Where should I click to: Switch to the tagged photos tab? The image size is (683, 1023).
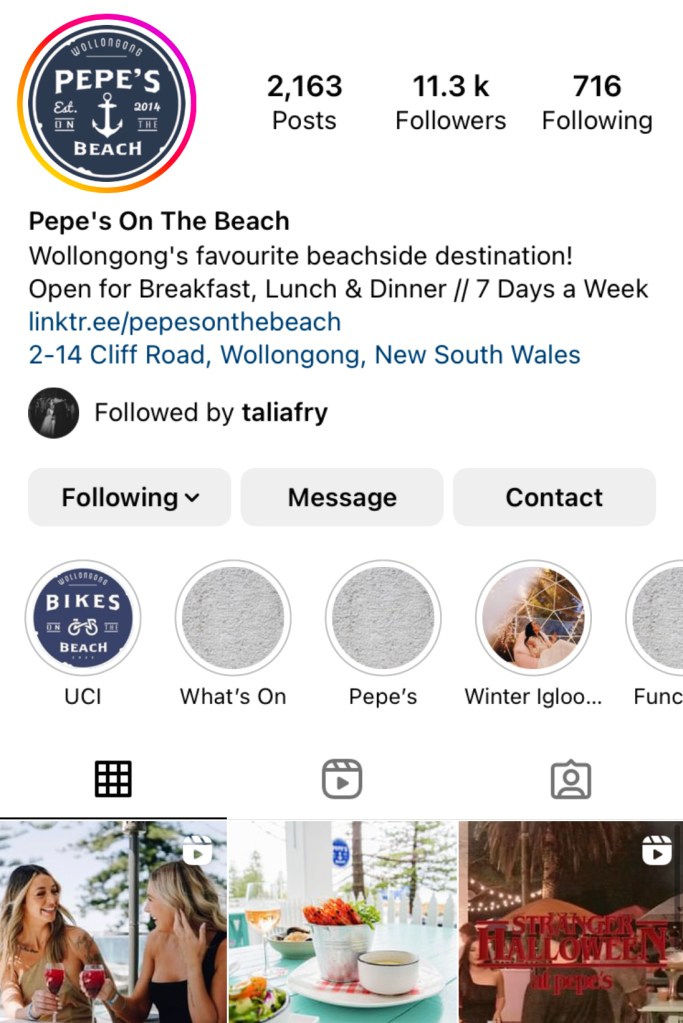click(x=571, y=779)
